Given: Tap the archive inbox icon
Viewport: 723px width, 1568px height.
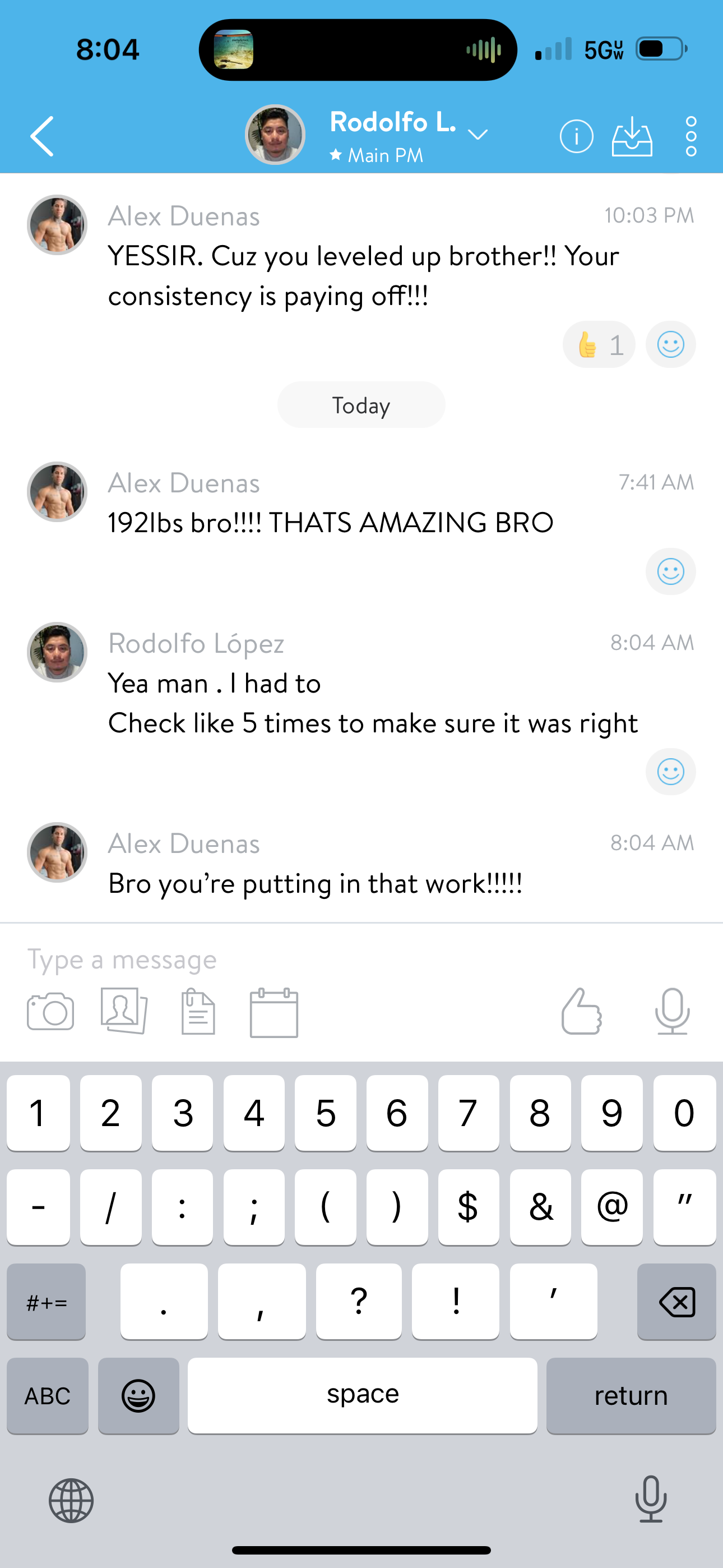Looking at the screenshot, I should coord(632,136).
